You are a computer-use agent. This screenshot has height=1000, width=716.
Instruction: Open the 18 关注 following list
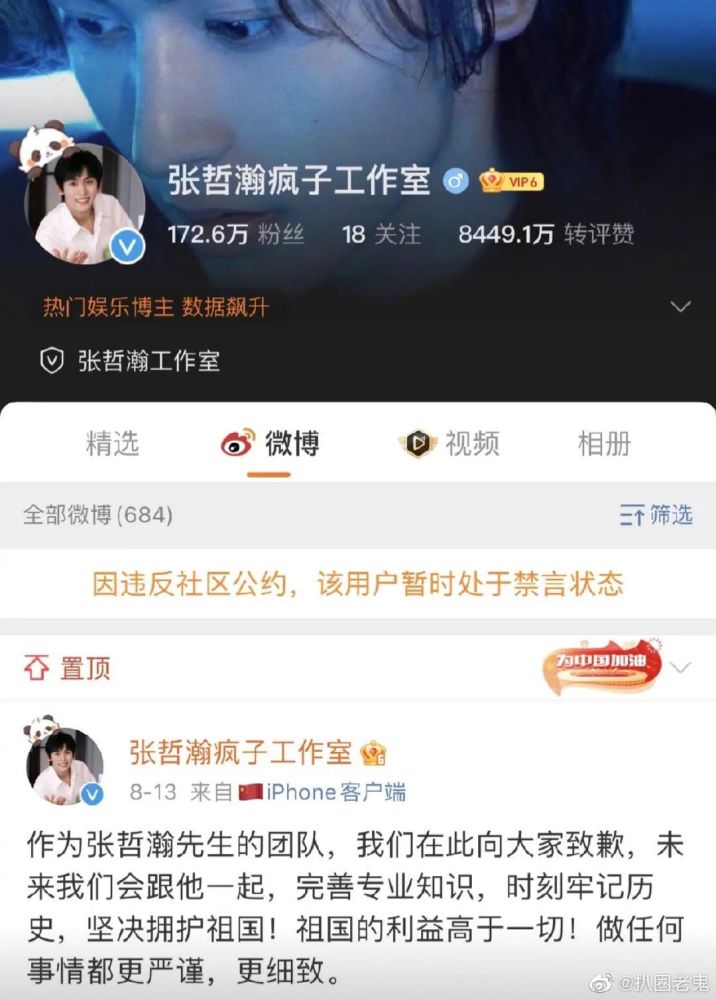click(381, 235)
